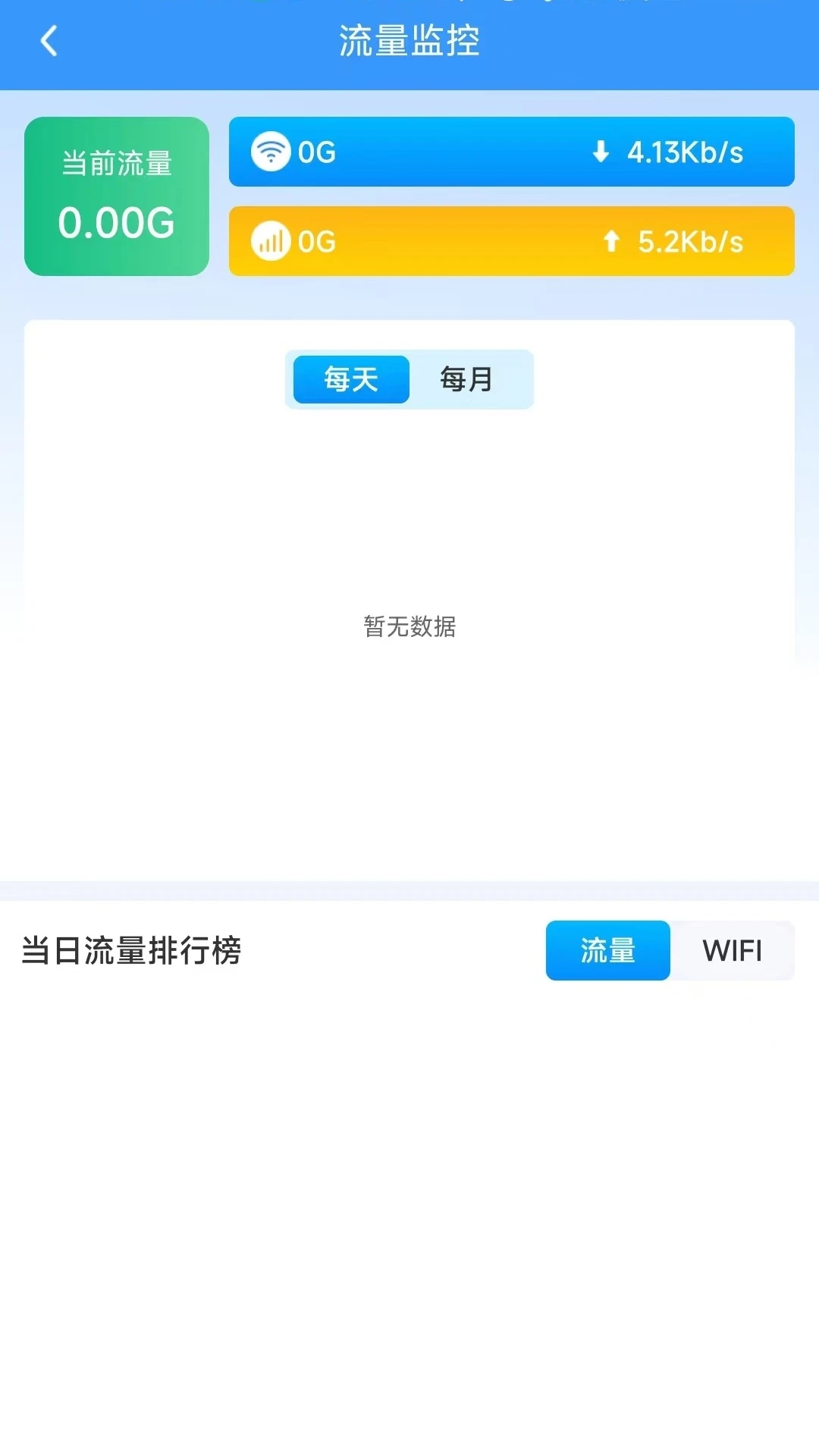This screenshot has width=819, height=1456.
Task: Switch to the 每天 tab
Action: tap(350, 379)
